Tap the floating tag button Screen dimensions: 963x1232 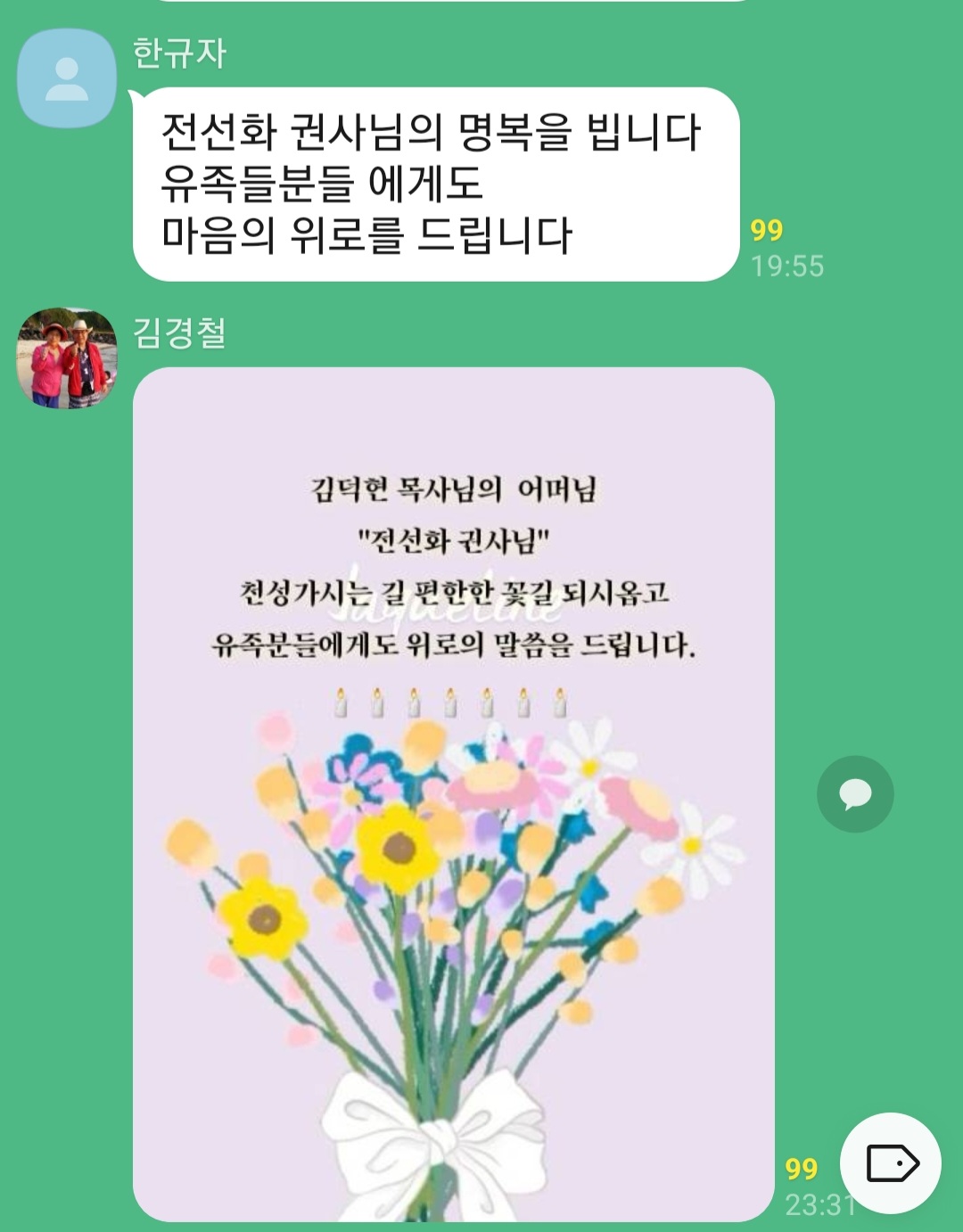tap(891, 1163)
